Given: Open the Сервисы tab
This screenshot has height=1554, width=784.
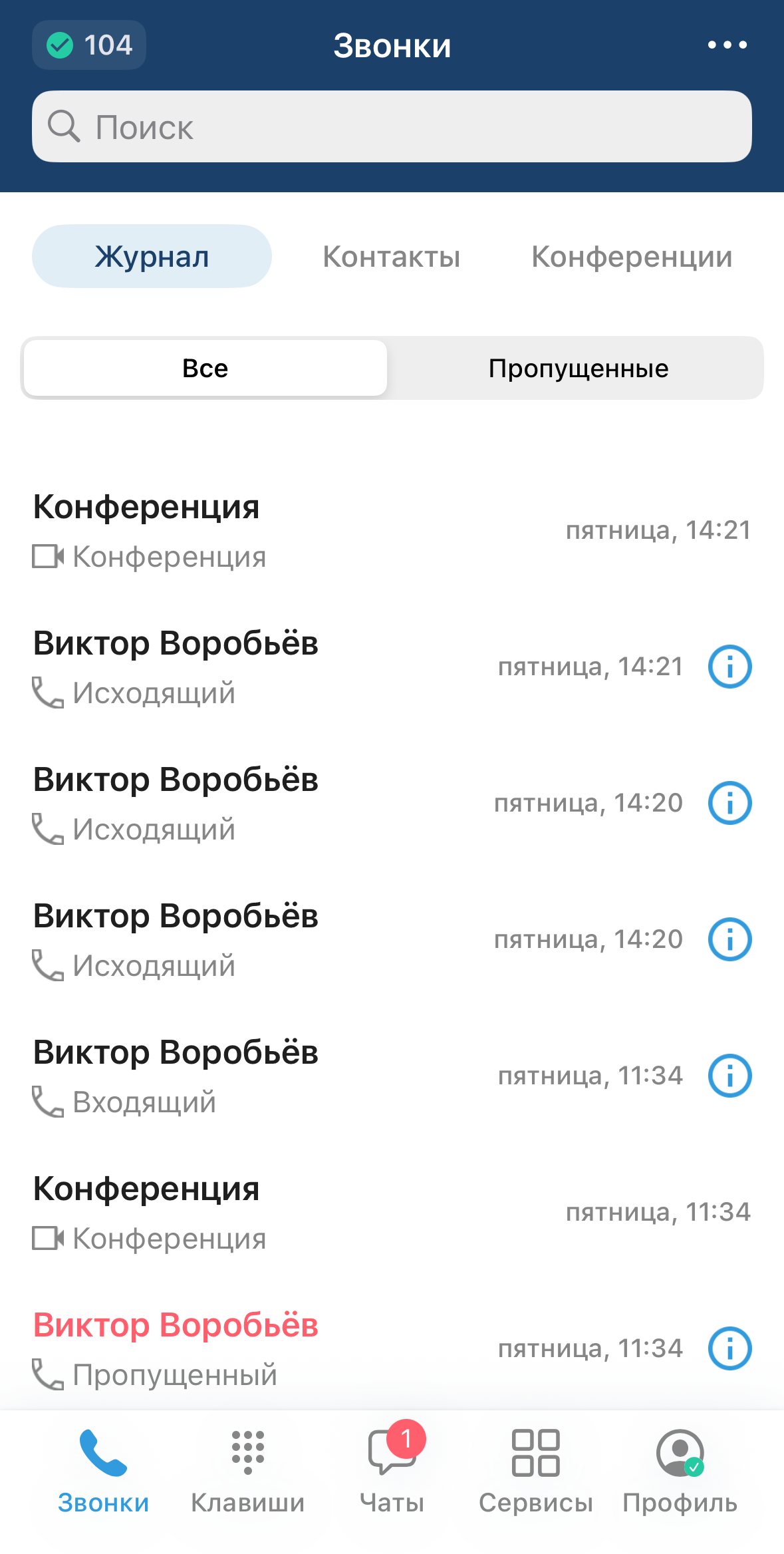Looking at the screenshot, I should tap(535, 1469).
